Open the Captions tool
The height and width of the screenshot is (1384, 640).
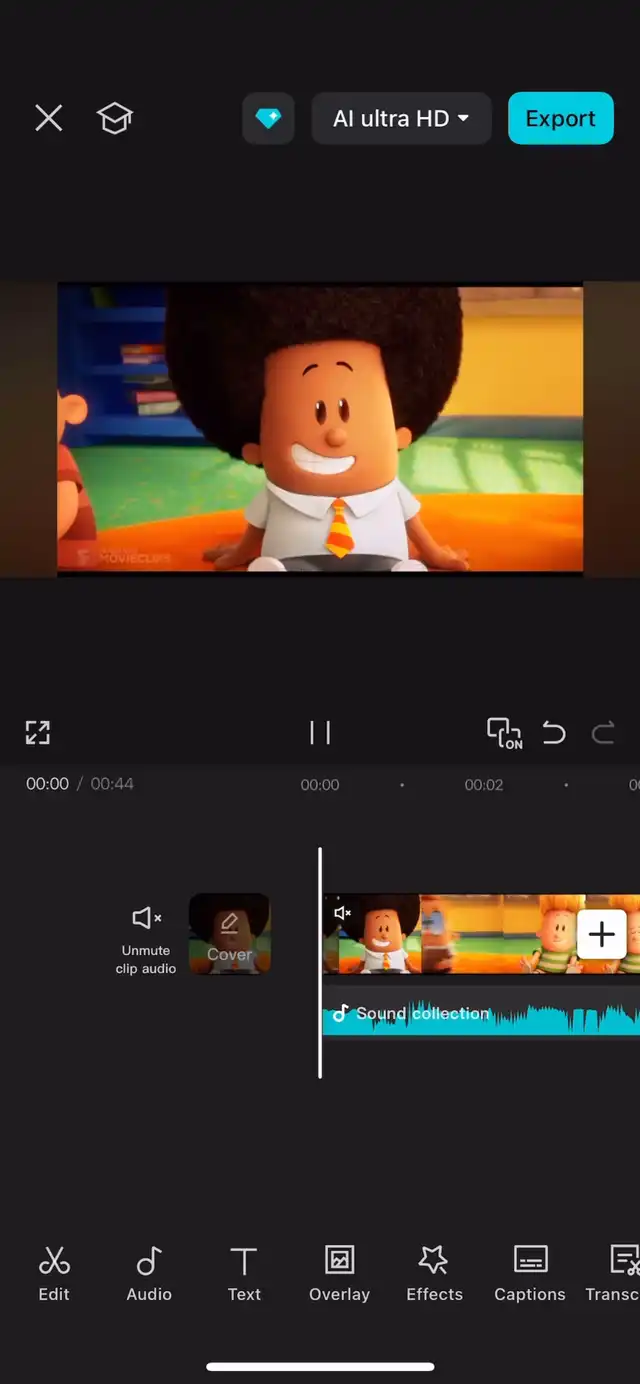click(x=530, y=1273)
